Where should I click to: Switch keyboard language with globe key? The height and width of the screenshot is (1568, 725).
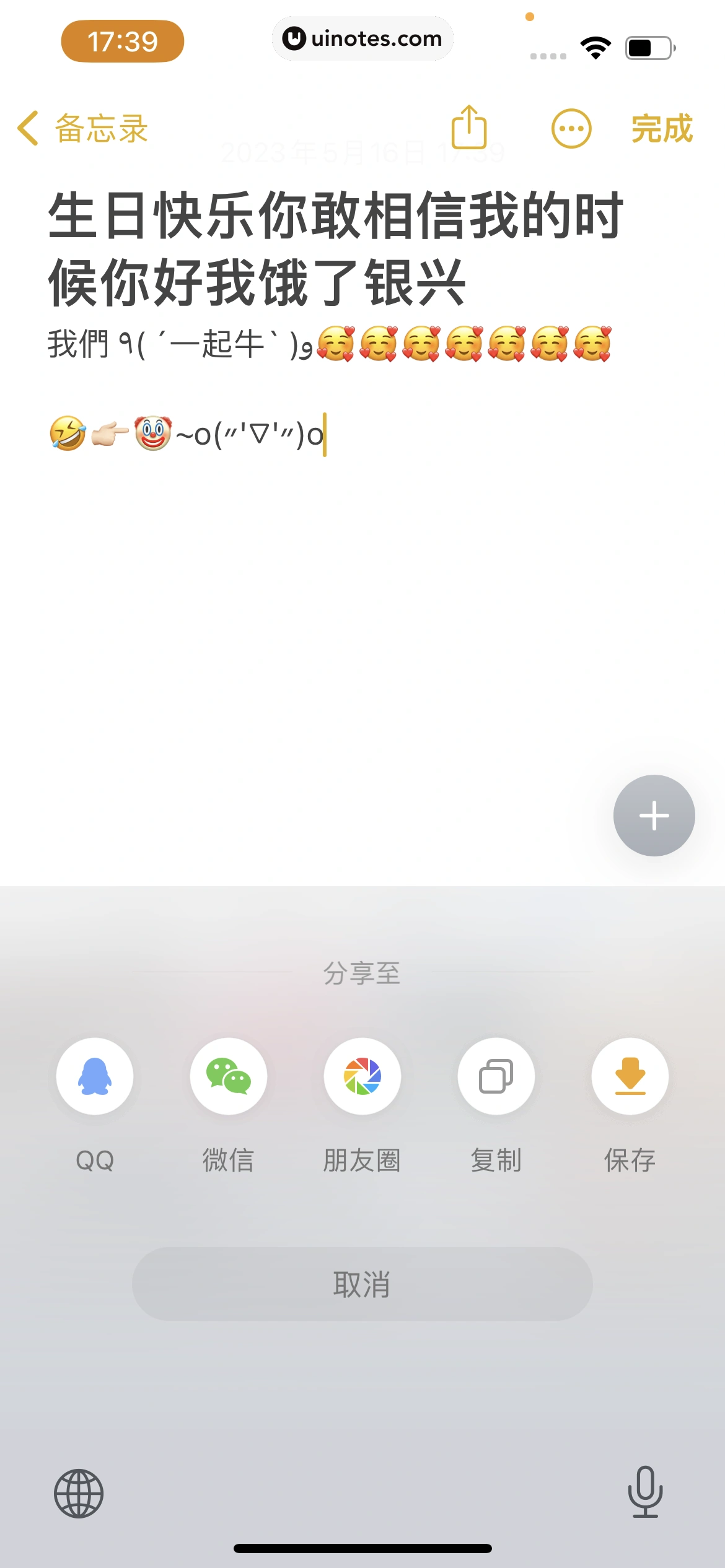79,1493
